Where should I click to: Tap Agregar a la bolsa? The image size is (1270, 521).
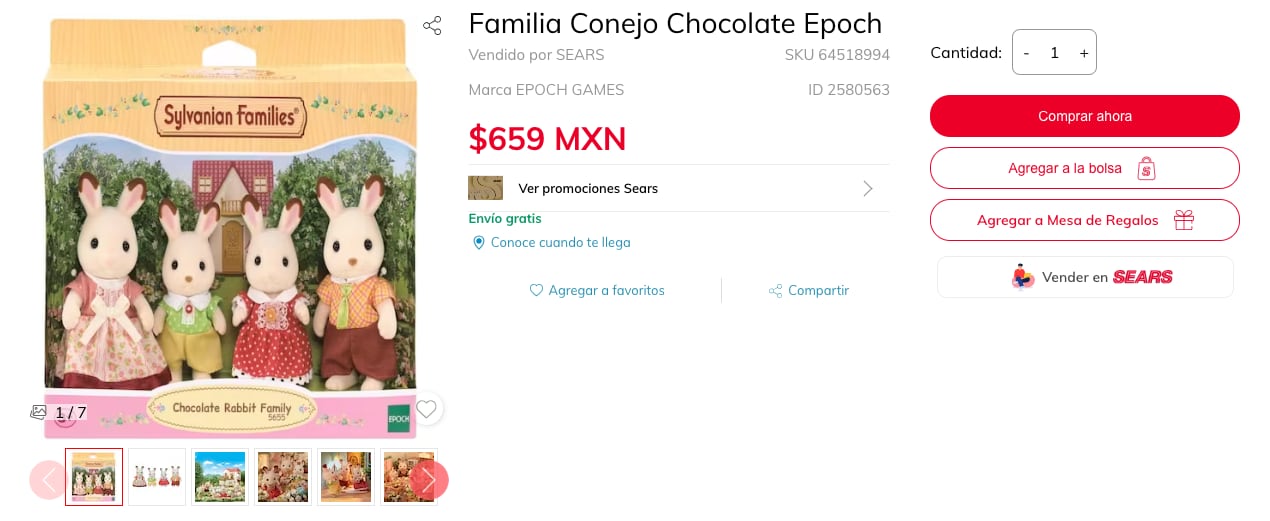pyautogui.click(x=1084, y=168)
